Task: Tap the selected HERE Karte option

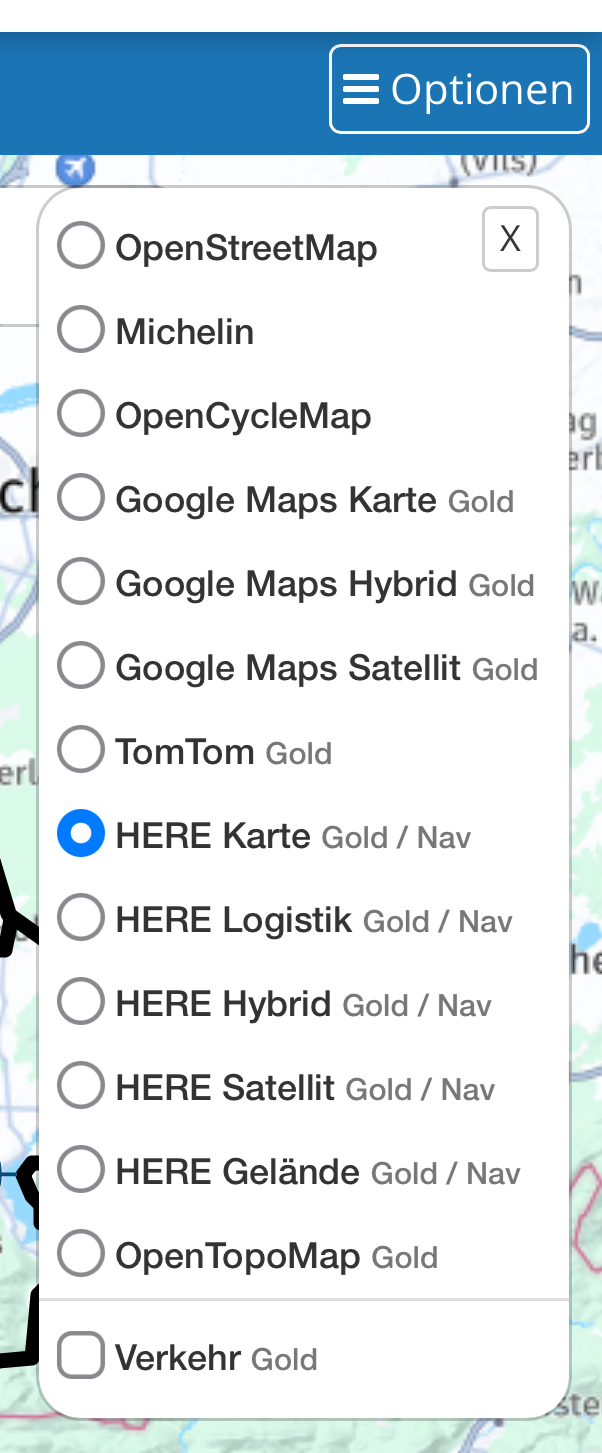Action: coord(81,834)
